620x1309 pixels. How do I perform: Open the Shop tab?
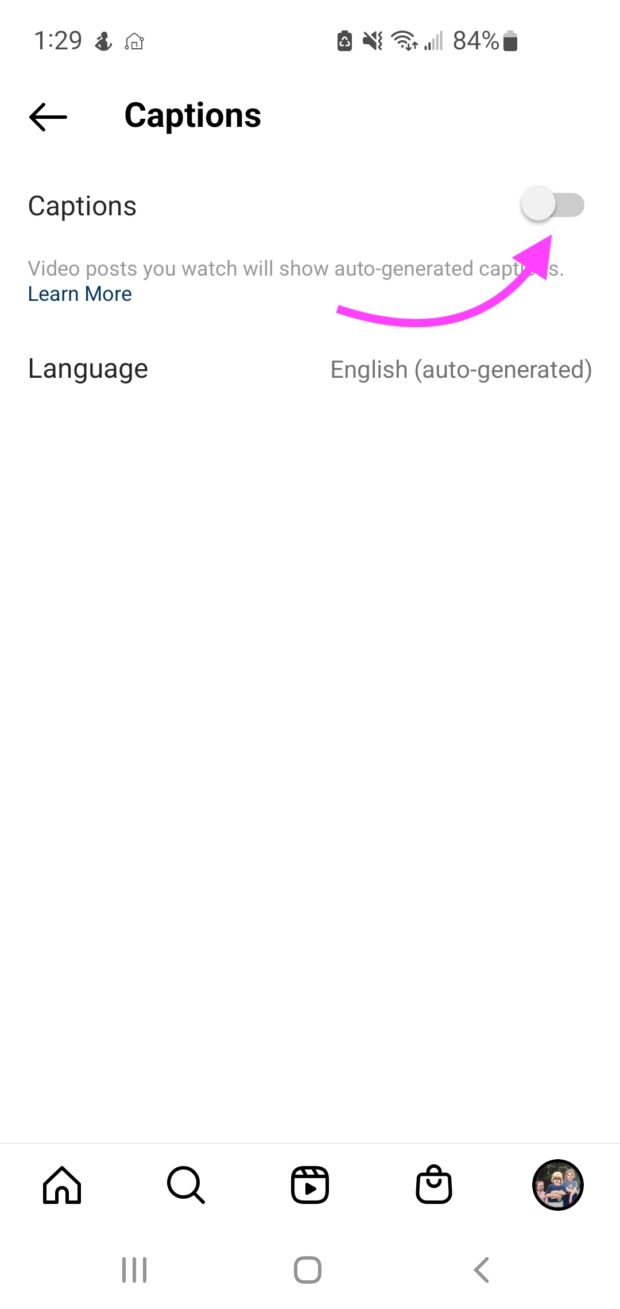[434, 1186]
